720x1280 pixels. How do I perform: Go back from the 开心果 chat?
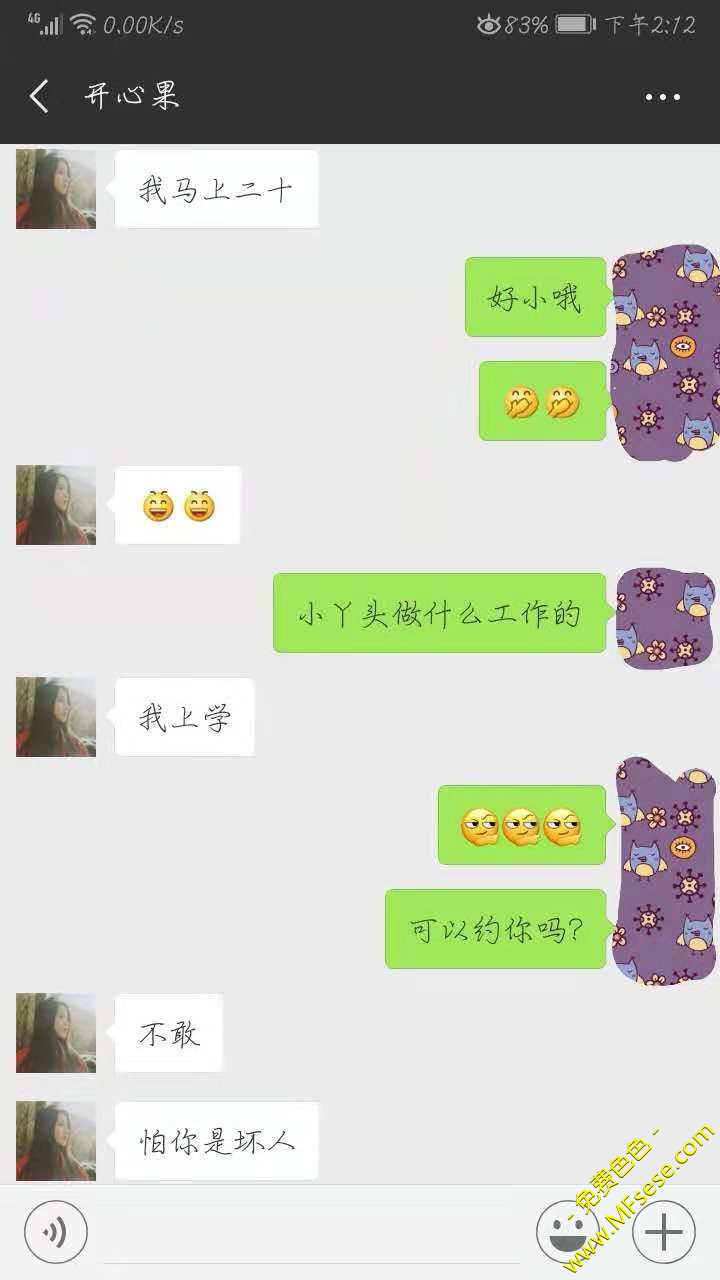pyautogui.click(x=39, y=97)
